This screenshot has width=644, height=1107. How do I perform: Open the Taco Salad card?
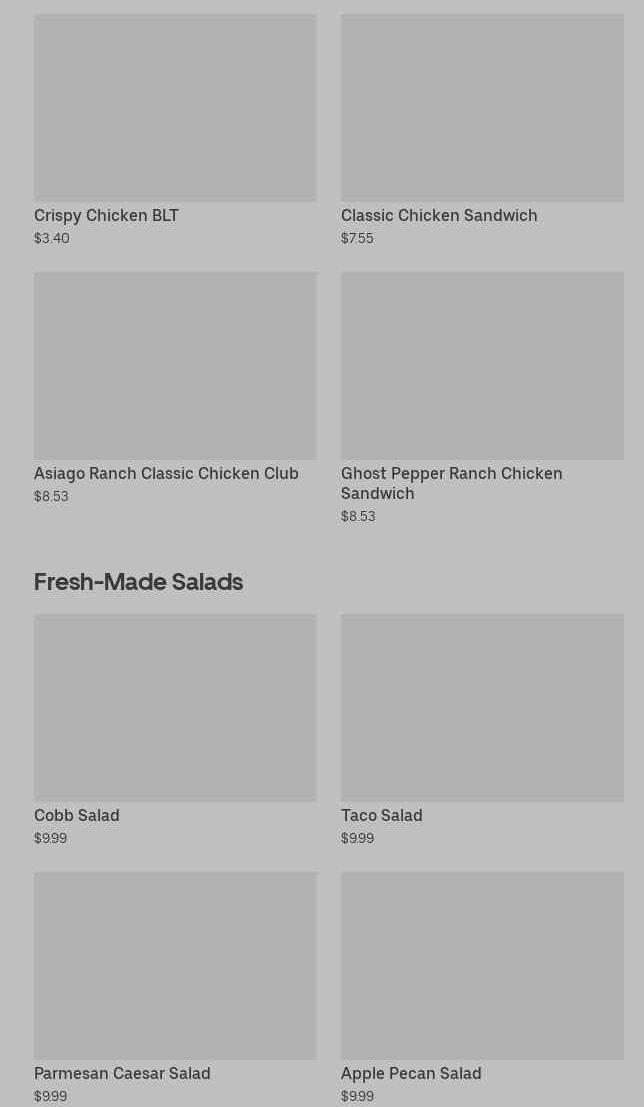[x=482, y=730]
